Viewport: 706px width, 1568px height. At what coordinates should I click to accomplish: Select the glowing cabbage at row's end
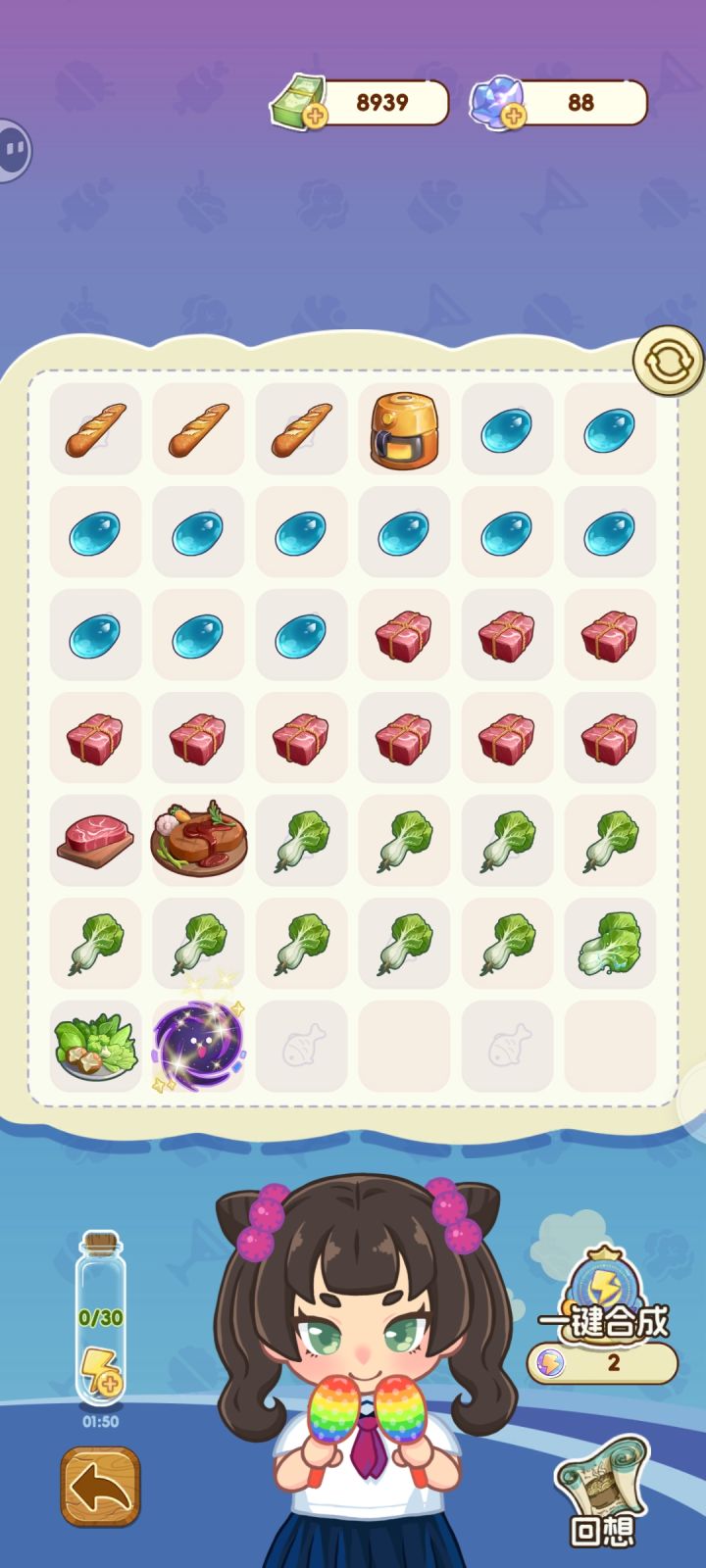click(x=610, y=943)
